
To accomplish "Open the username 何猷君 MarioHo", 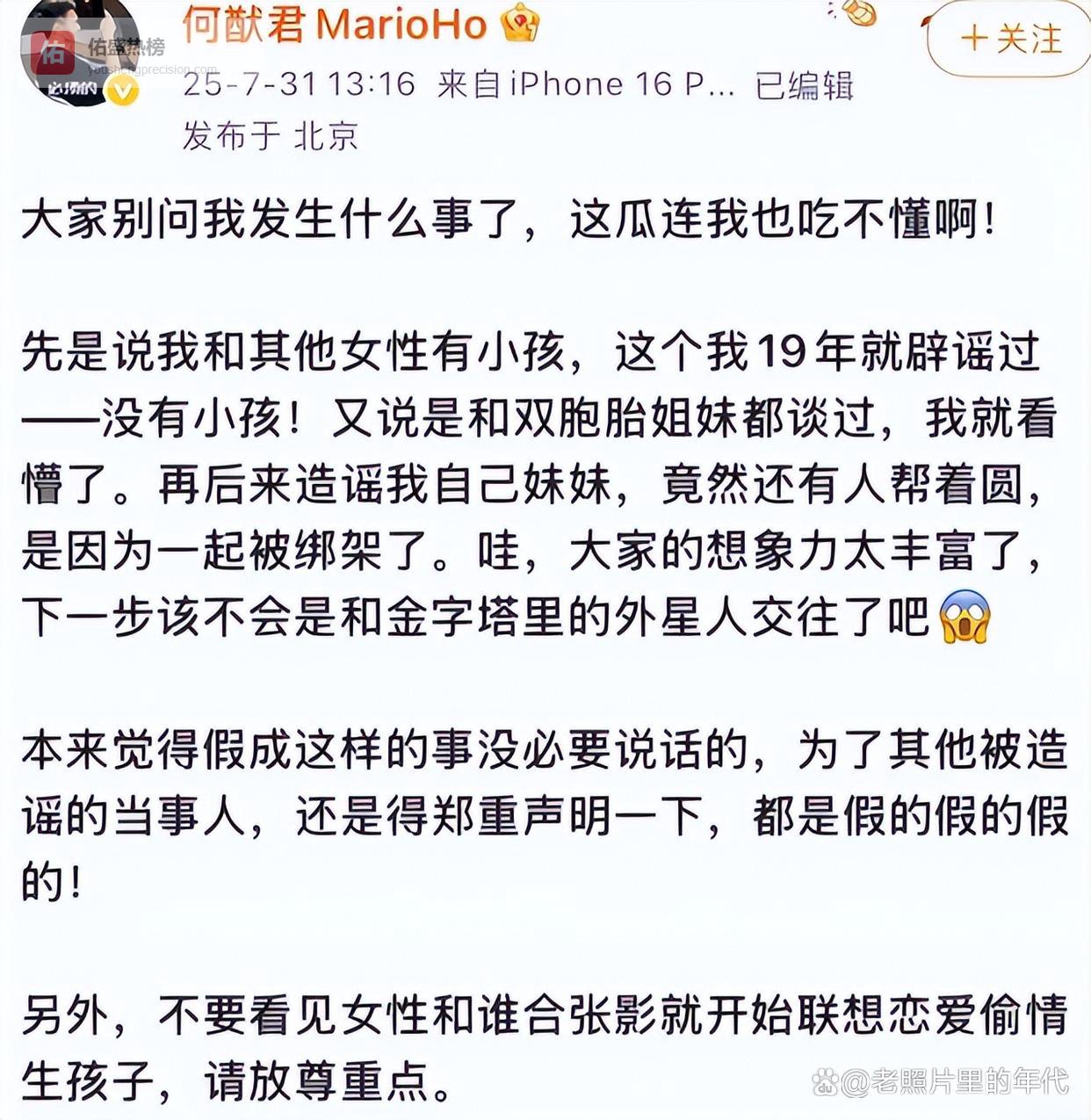I will pos(334,25).
